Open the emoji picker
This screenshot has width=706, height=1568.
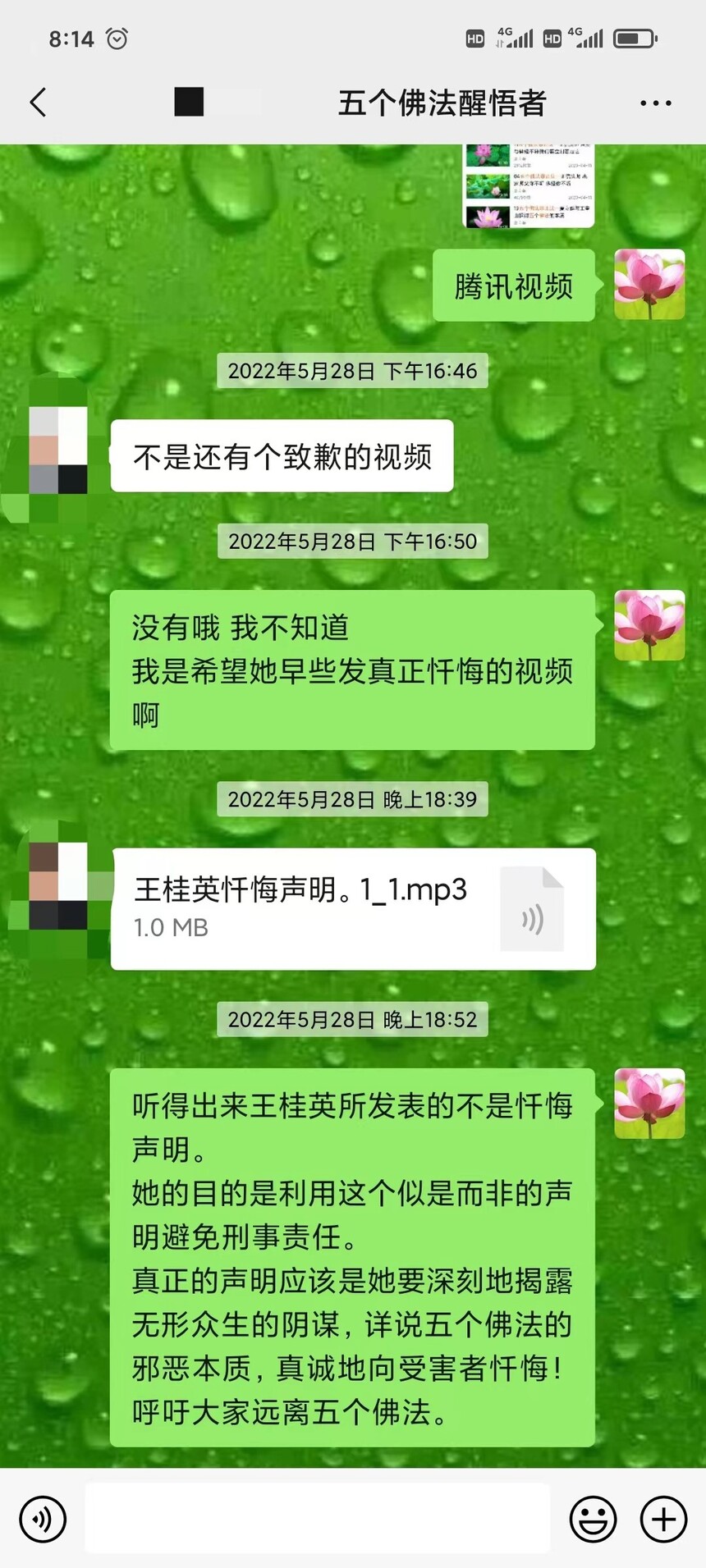593,1519
